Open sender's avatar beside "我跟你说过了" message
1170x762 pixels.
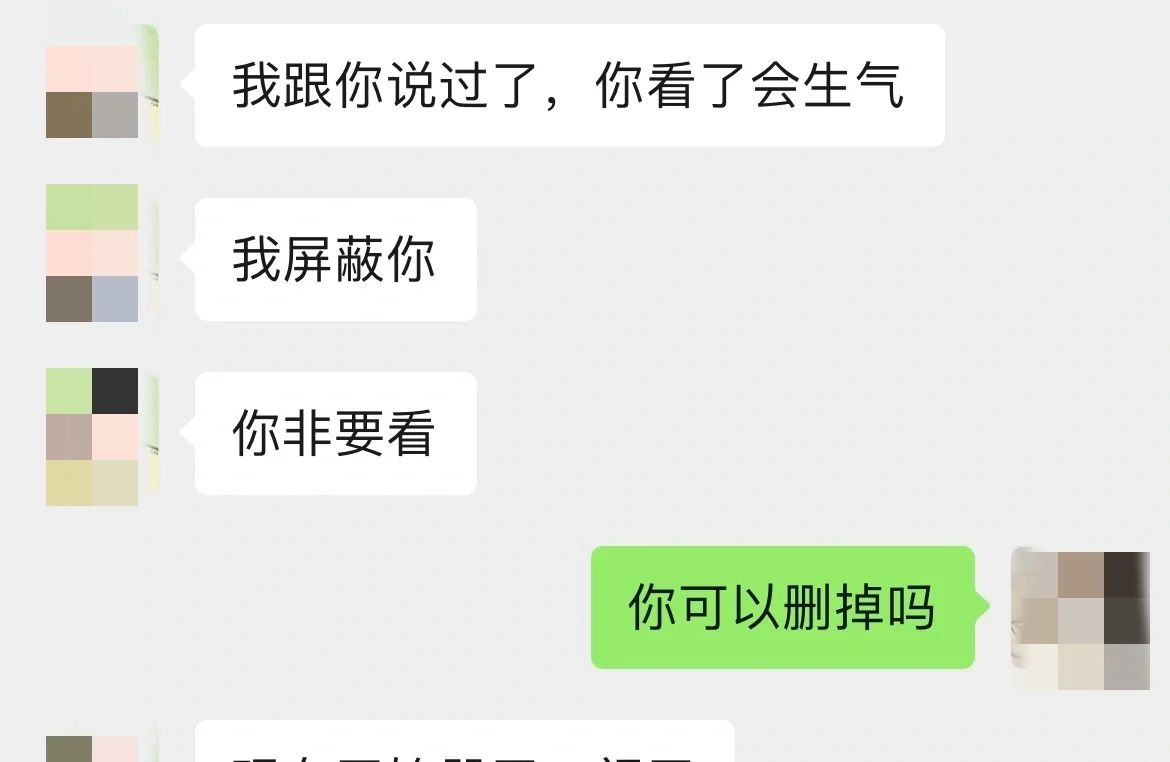[x=100, y=84]
